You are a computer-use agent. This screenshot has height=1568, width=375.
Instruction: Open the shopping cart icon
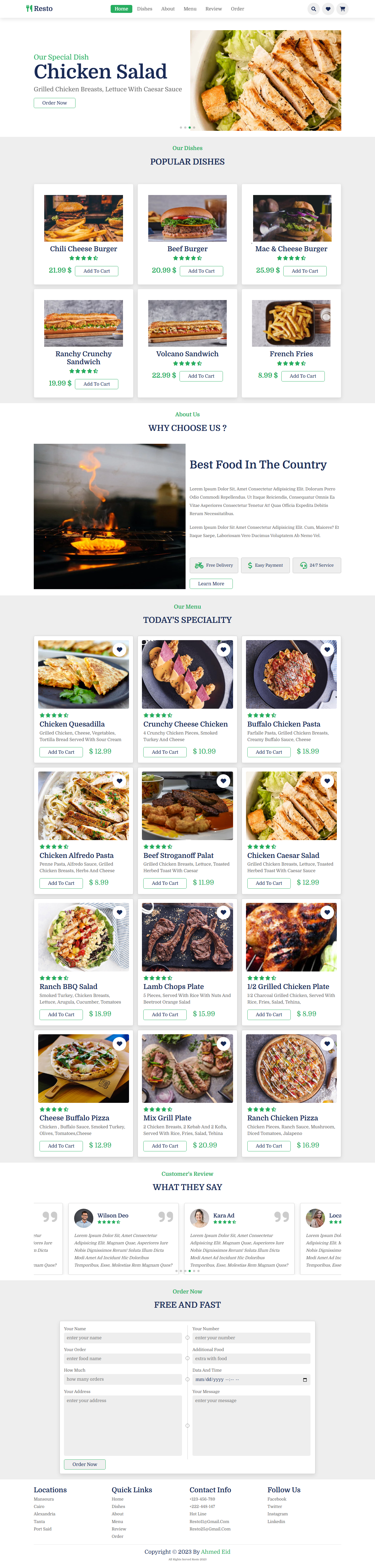coord(342,9)
